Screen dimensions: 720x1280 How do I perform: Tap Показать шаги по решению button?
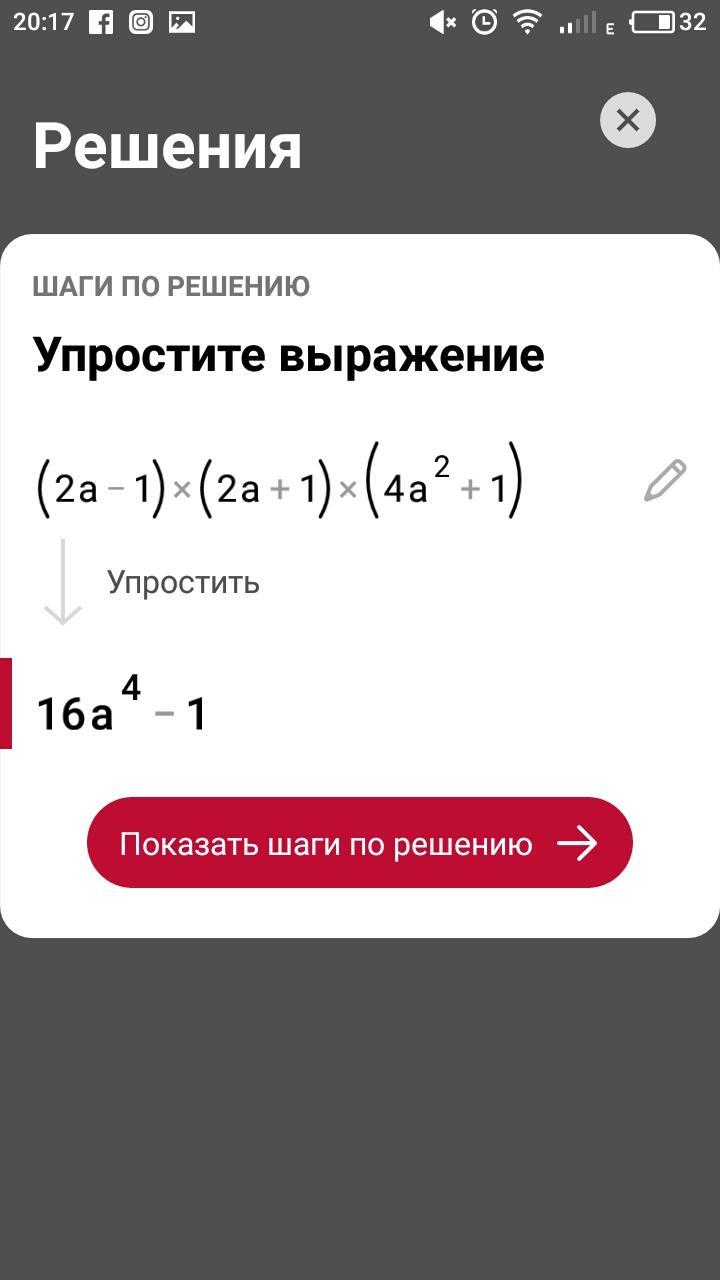pos(360,843)
